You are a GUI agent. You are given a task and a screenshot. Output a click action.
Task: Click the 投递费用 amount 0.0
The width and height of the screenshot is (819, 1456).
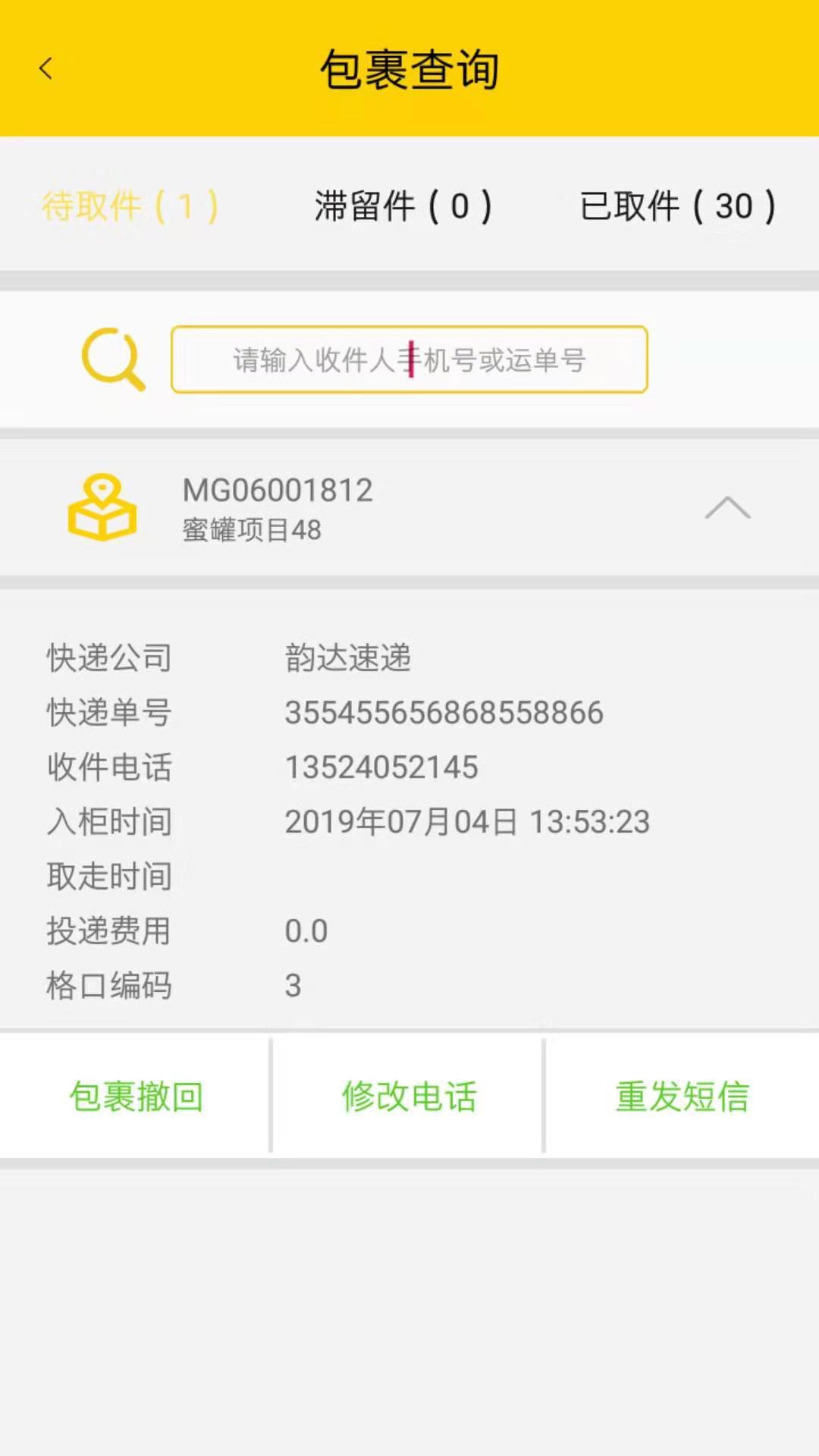click(306, 930)
